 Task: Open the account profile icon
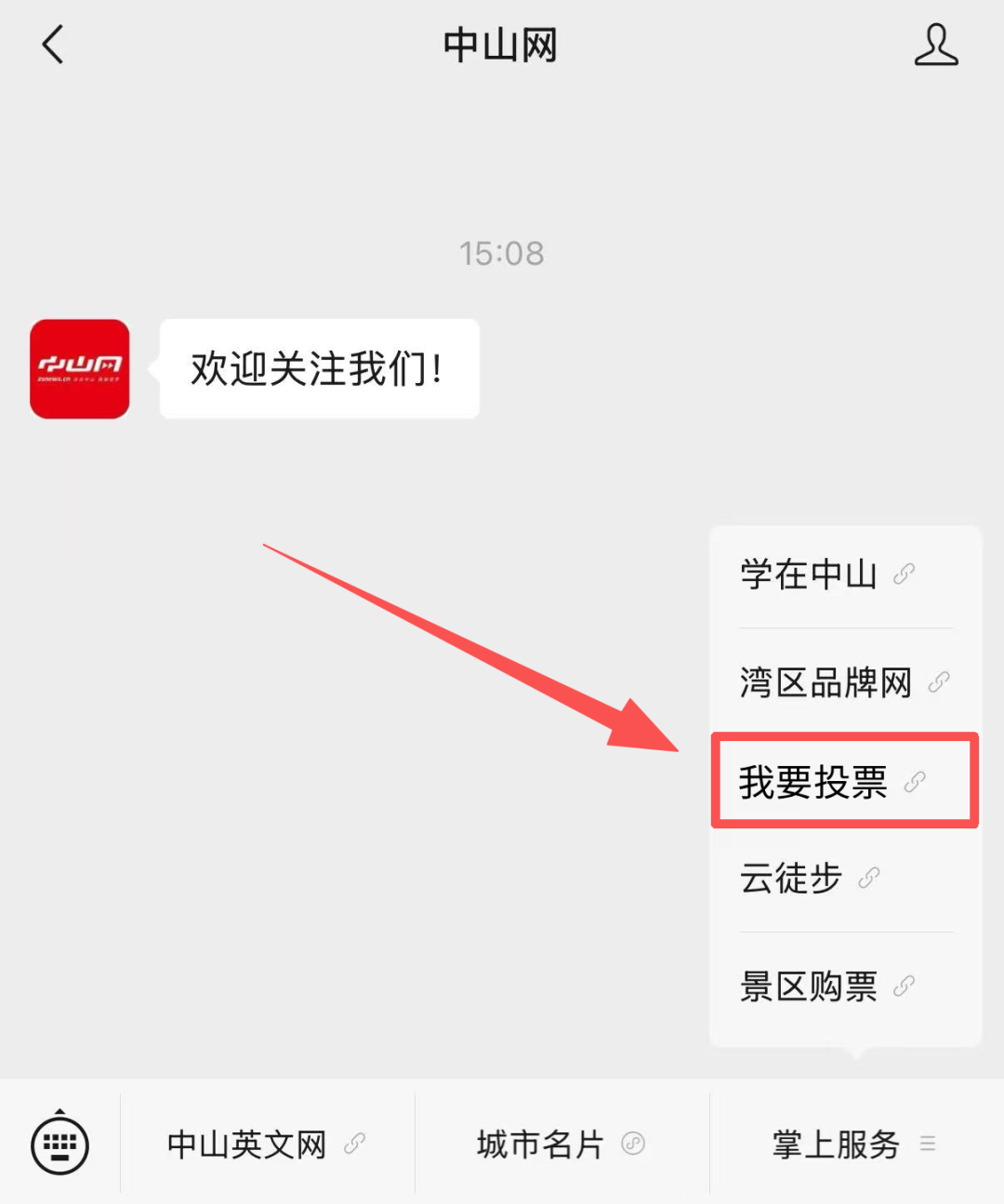click(x=935, y=45)
